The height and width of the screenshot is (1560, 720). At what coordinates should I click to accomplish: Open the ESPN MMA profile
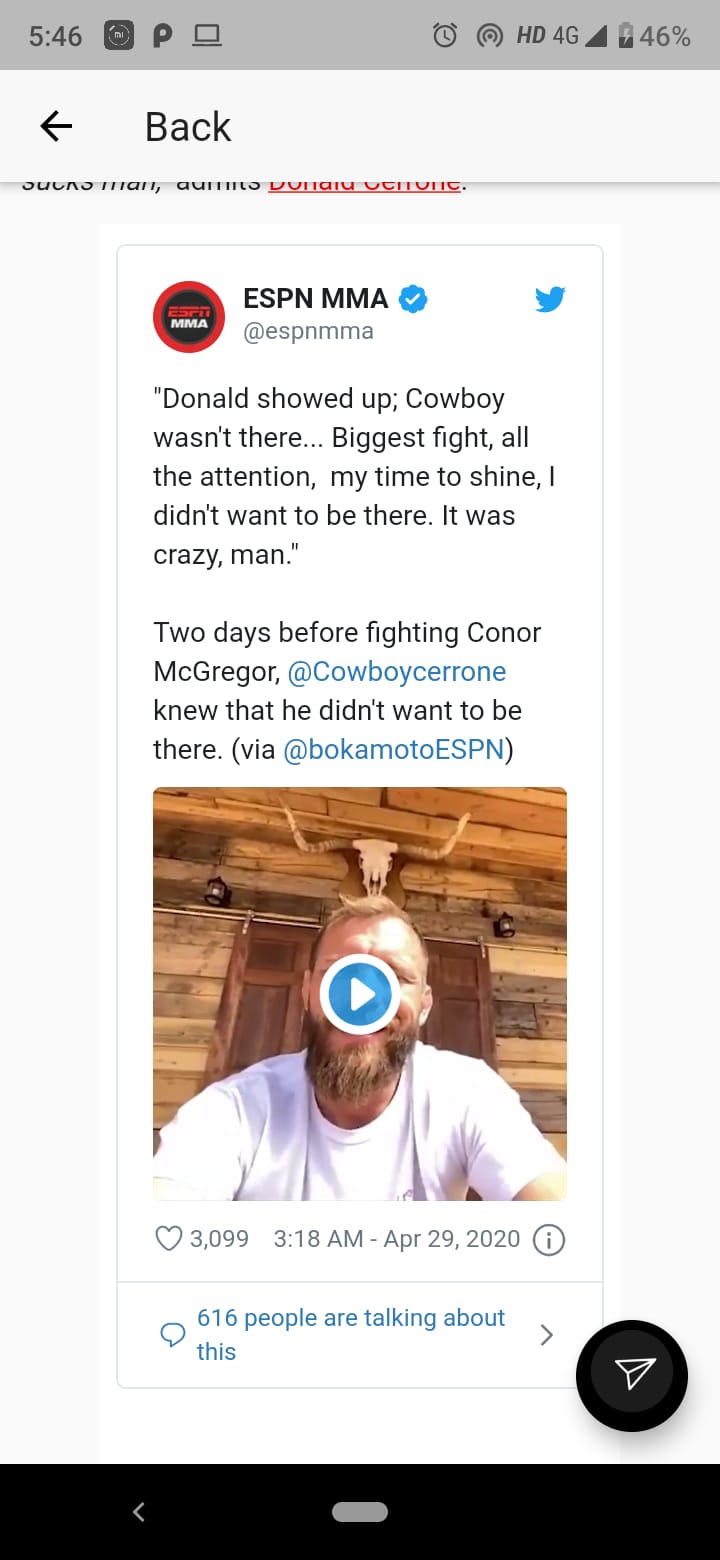pos(315,299)
